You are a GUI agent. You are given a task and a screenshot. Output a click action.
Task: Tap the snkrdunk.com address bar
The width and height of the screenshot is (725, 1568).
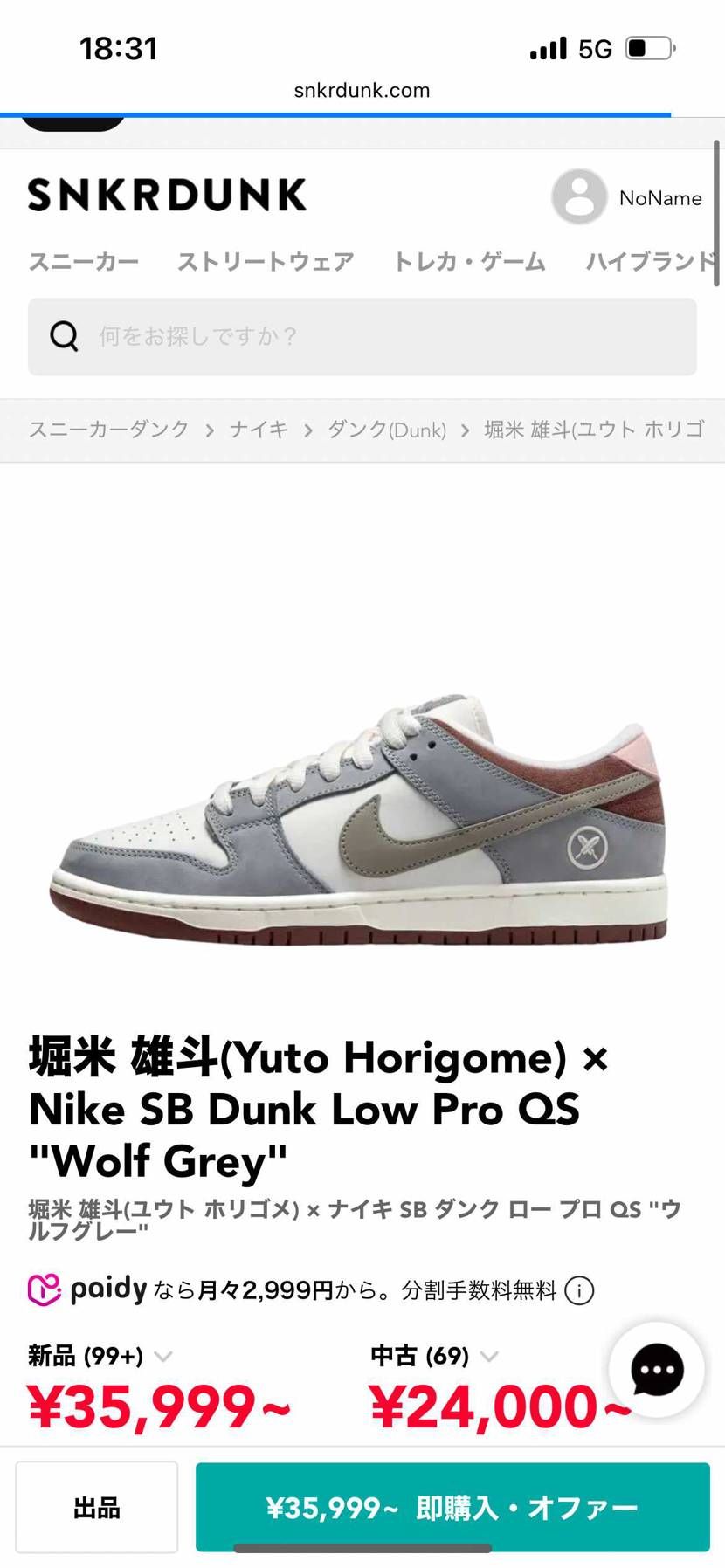tap(362, 90)
